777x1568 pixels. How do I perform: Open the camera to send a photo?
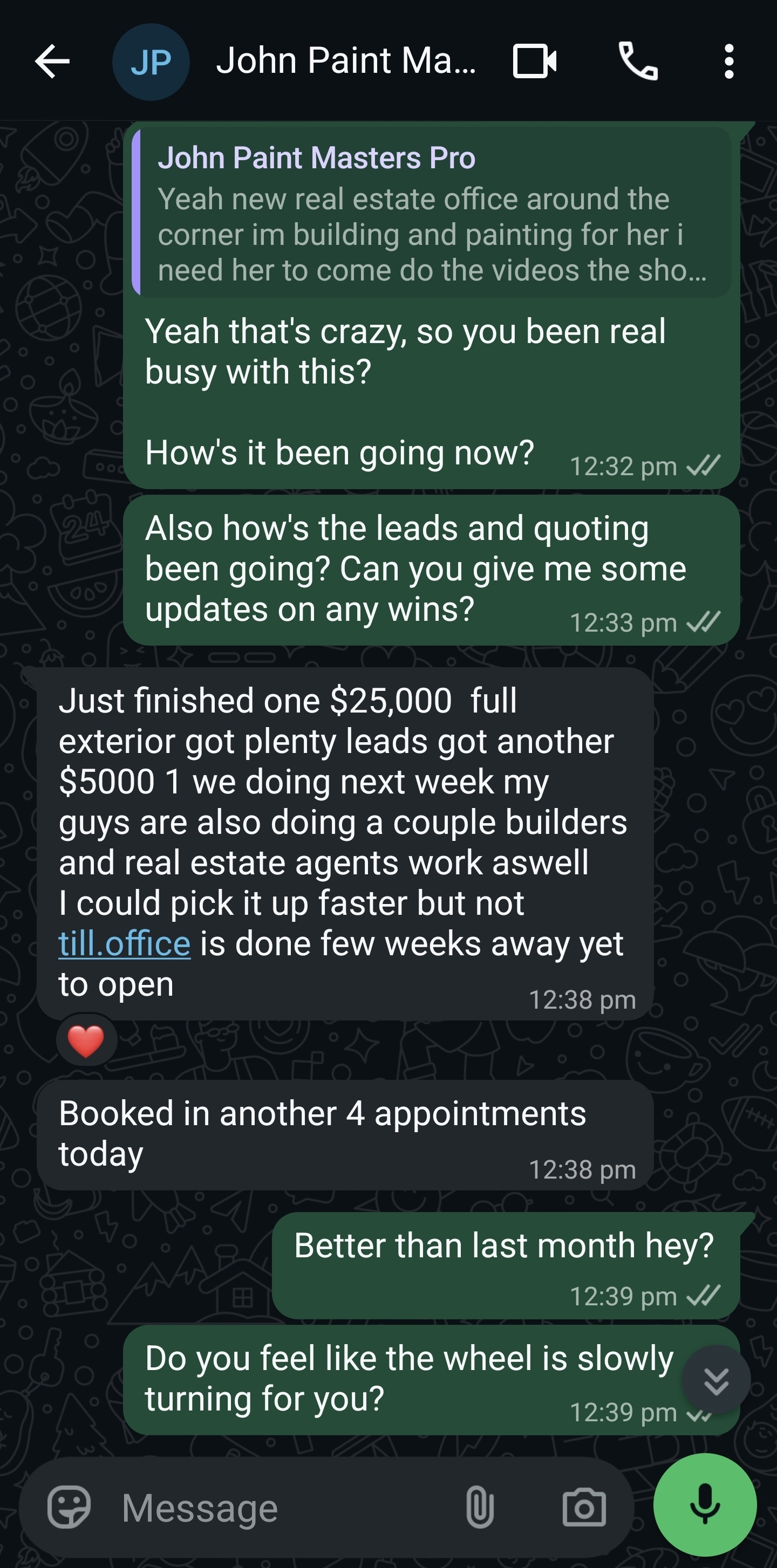click(584, 1508)
